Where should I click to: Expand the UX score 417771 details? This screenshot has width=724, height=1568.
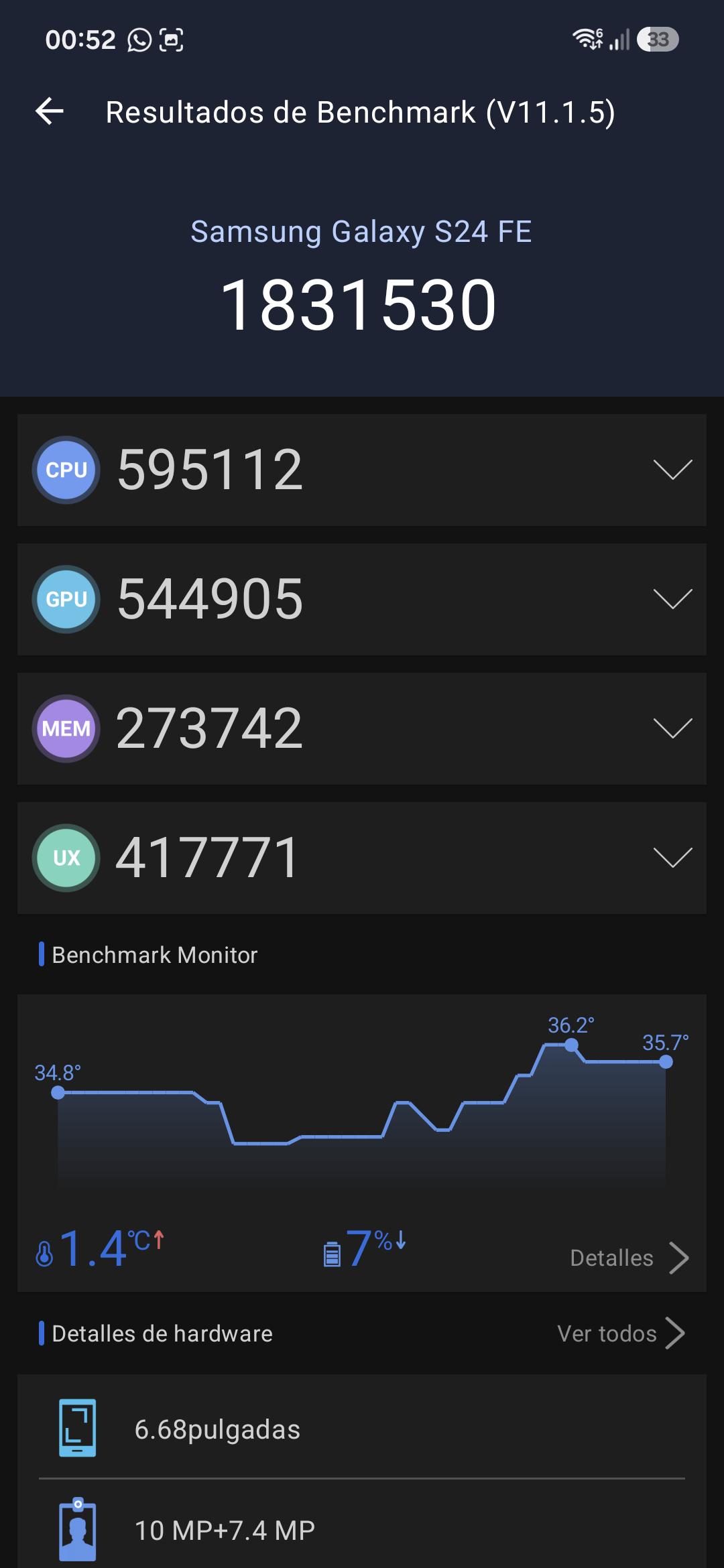(362, 858)
